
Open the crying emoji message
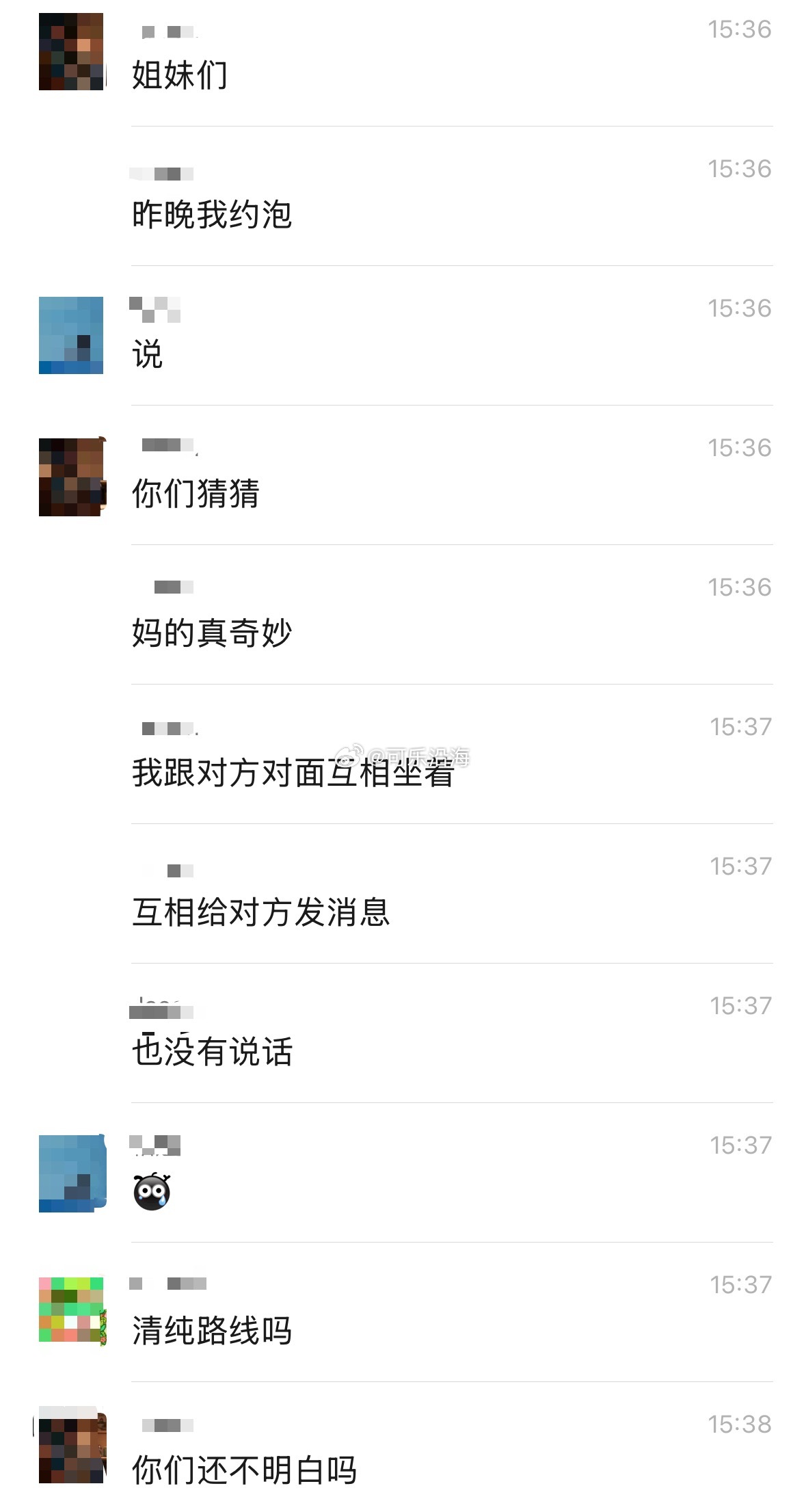click(152, 1191)
